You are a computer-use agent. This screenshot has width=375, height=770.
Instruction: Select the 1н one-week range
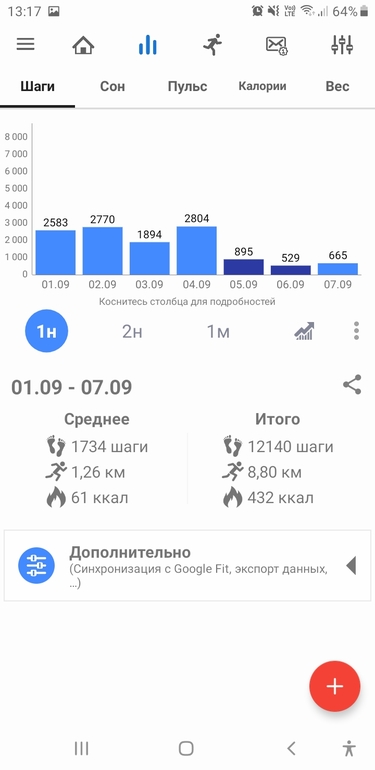[x=47, y=331]
